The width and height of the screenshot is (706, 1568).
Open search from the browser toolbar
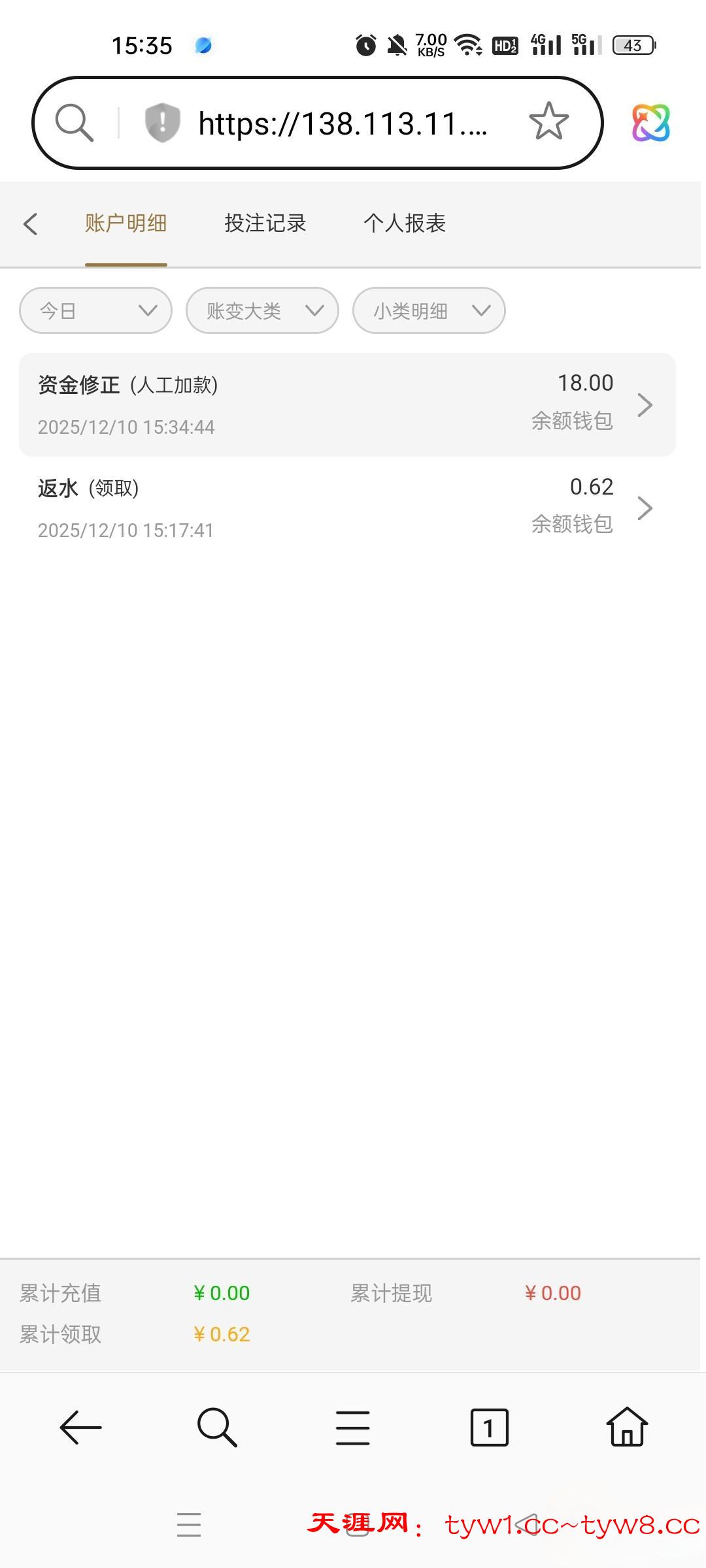217,1428
